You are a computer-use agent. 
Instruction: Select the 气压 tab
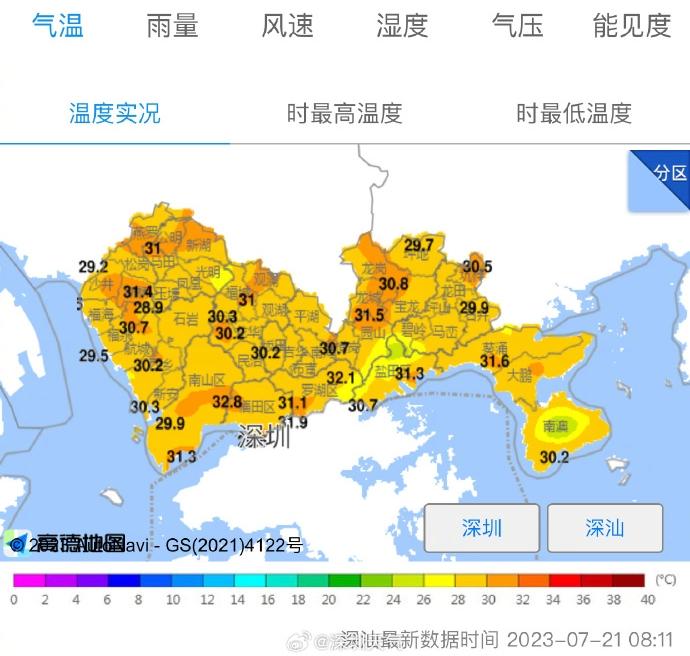tap(517, 25)
